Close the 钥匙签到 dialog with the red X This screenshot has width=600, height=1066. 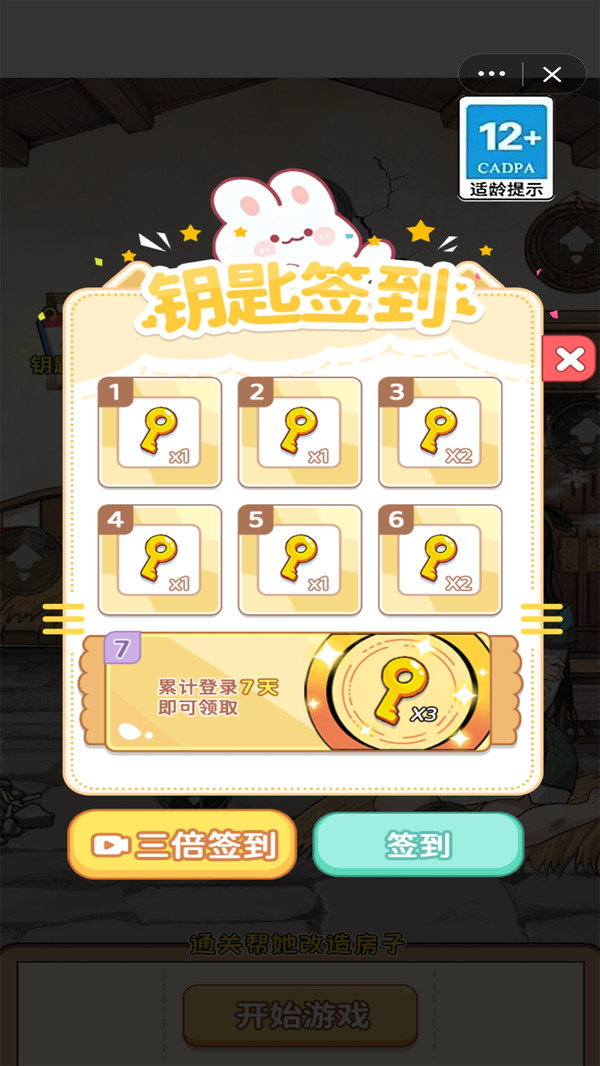(569, 358)
